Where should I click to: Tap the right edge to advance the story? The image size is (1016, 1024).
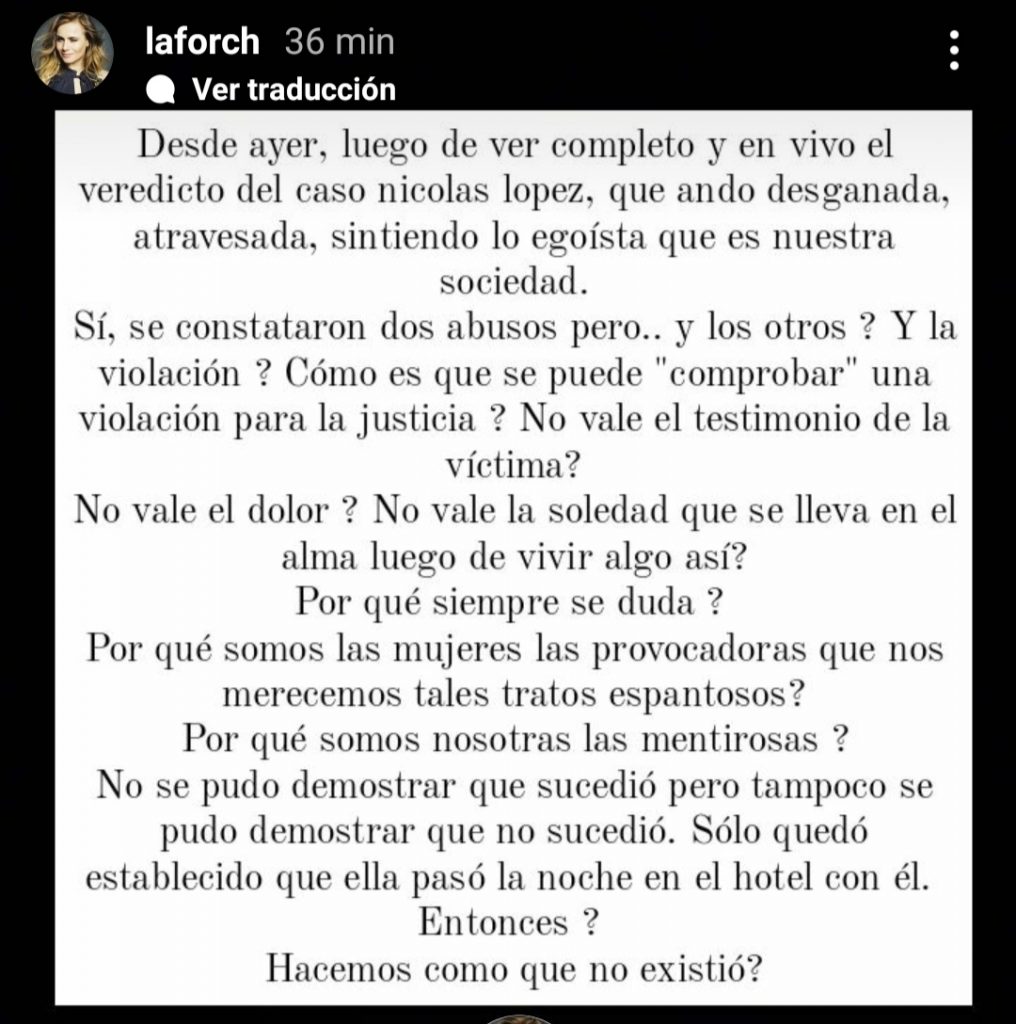990,550
